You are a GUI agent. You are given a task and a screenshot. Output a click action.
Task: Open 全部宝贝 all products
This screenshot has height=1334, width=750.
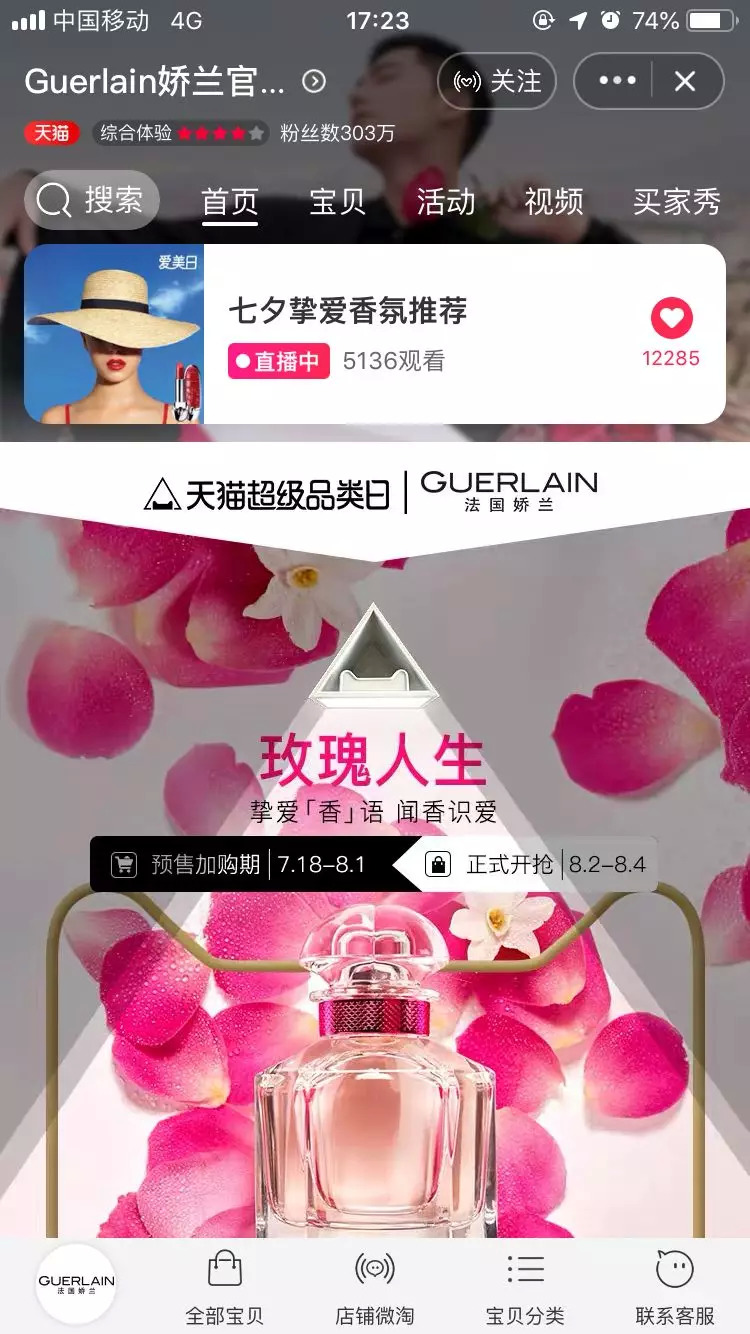click(x=225, y=1286)
